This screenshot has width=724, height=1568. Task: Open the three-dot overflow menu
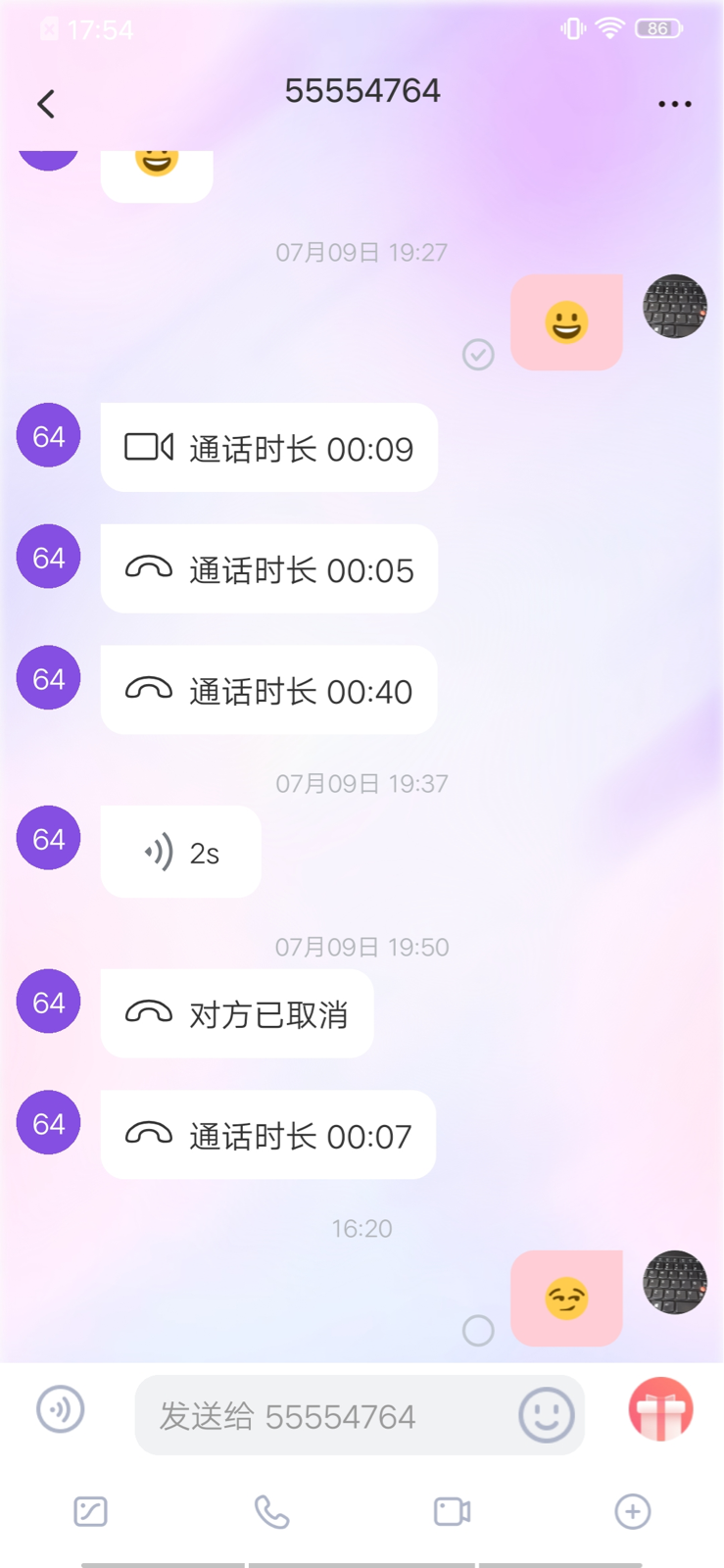pyautogui.click(x=674, y=104)
